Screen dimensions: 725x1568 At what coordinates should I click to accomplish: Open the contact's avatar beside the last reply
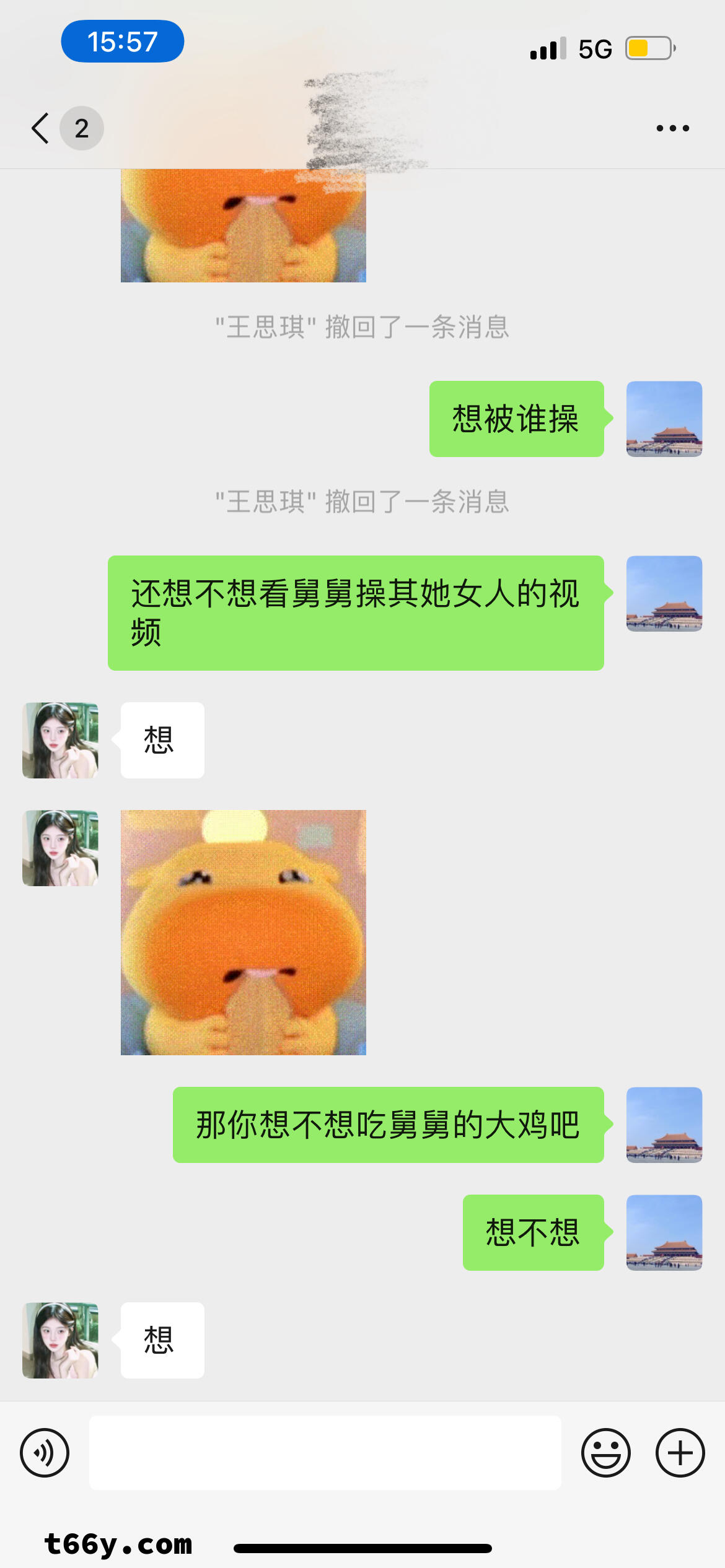60,1340
